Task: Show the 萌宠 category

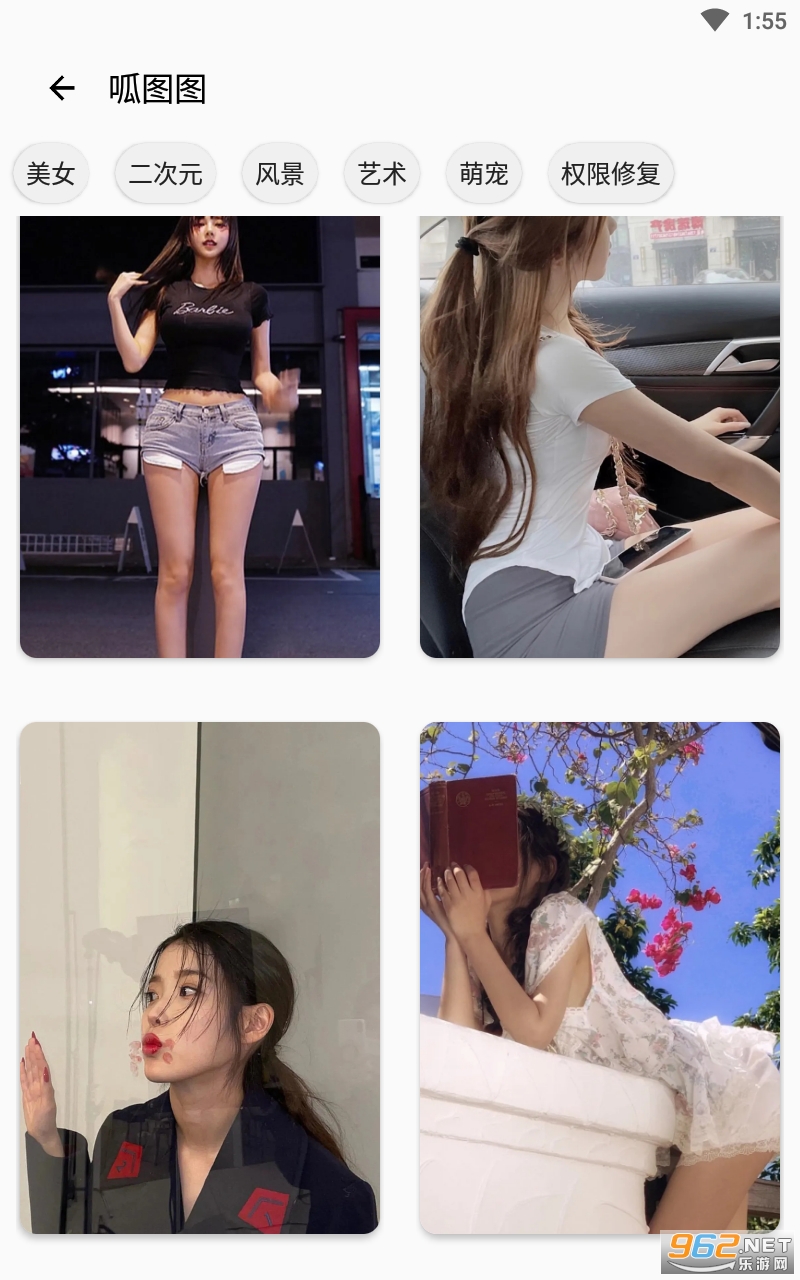Action: coord(485,174)
